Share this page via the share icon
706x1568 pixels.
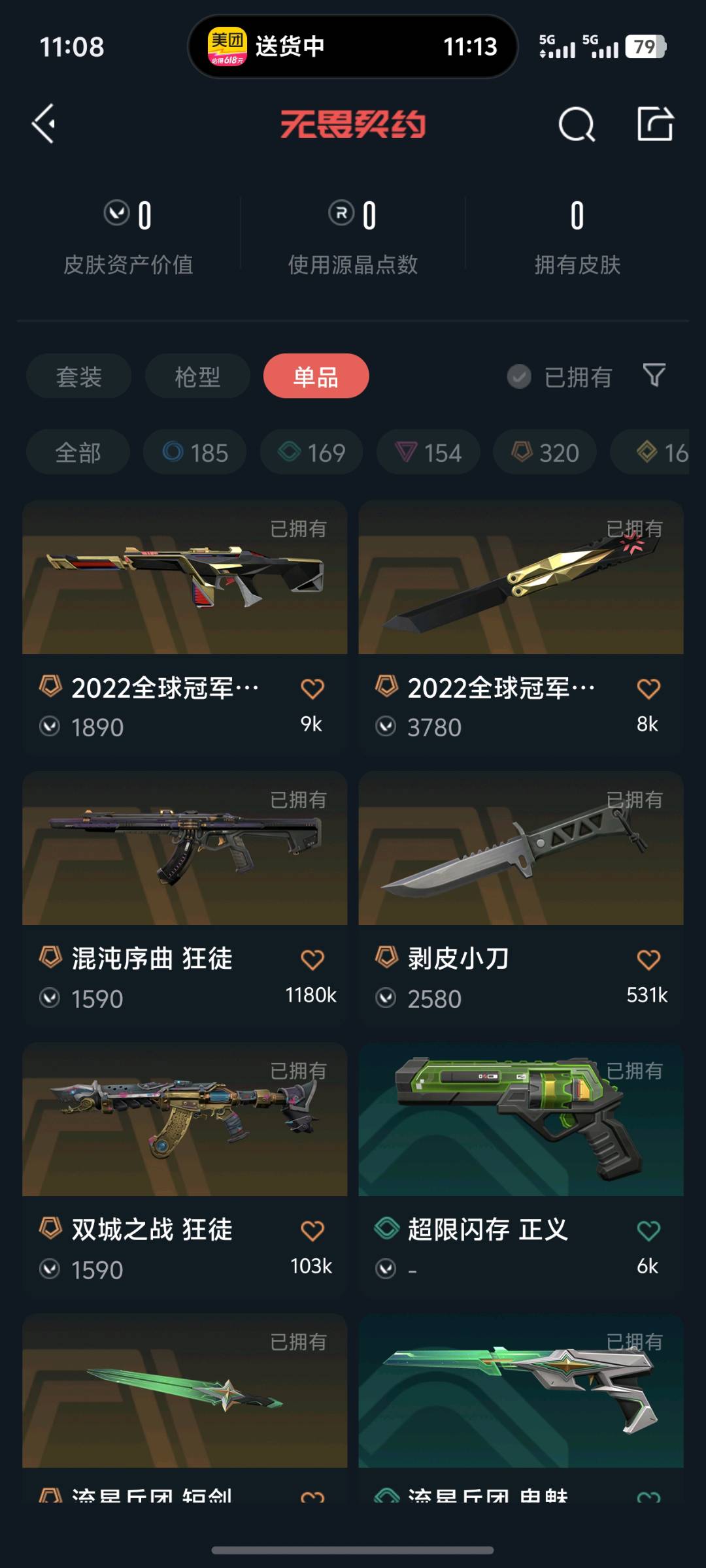point(655,123)
